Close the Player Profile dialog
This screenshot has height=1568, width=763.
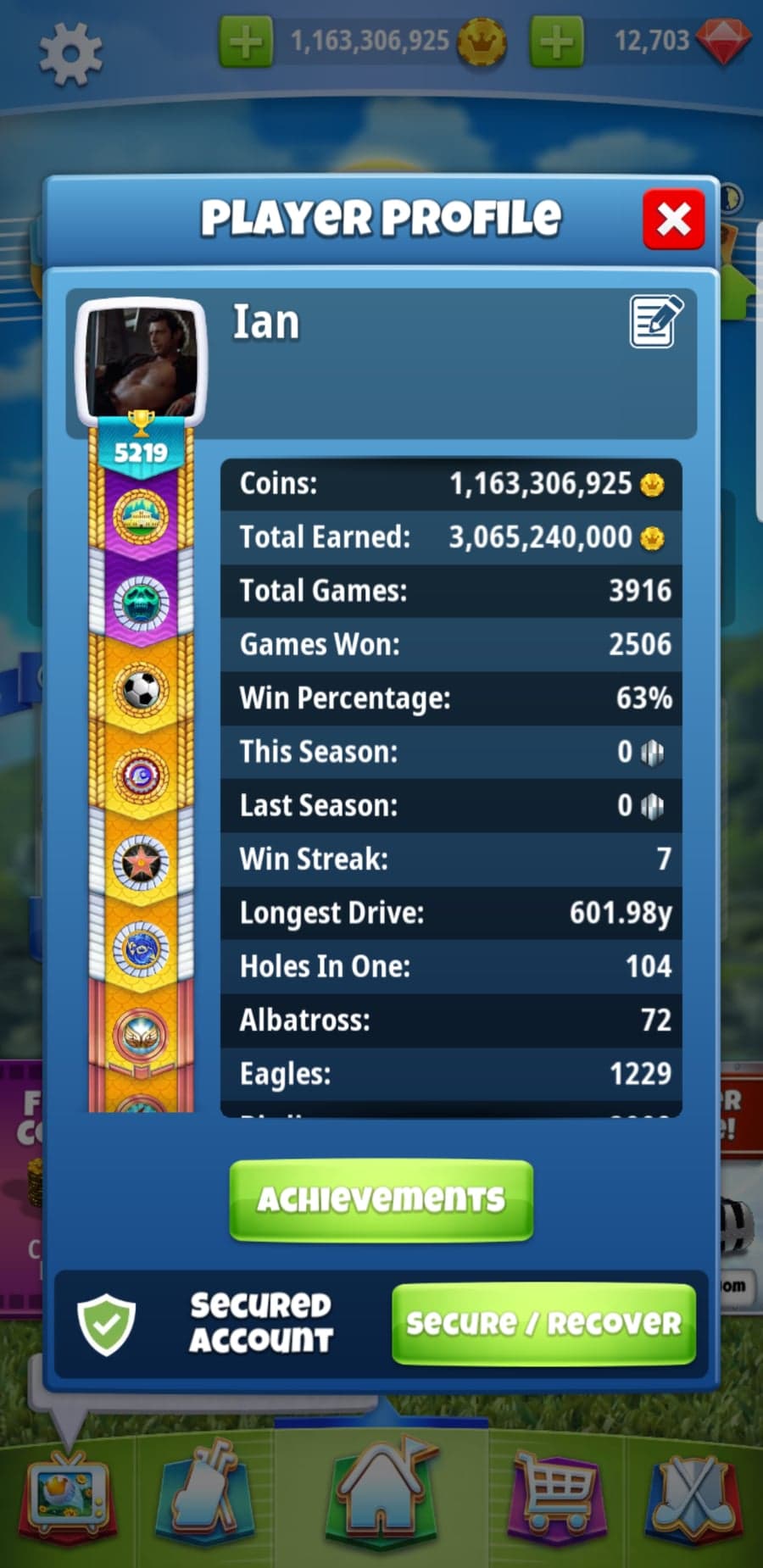tap(674, 220)
